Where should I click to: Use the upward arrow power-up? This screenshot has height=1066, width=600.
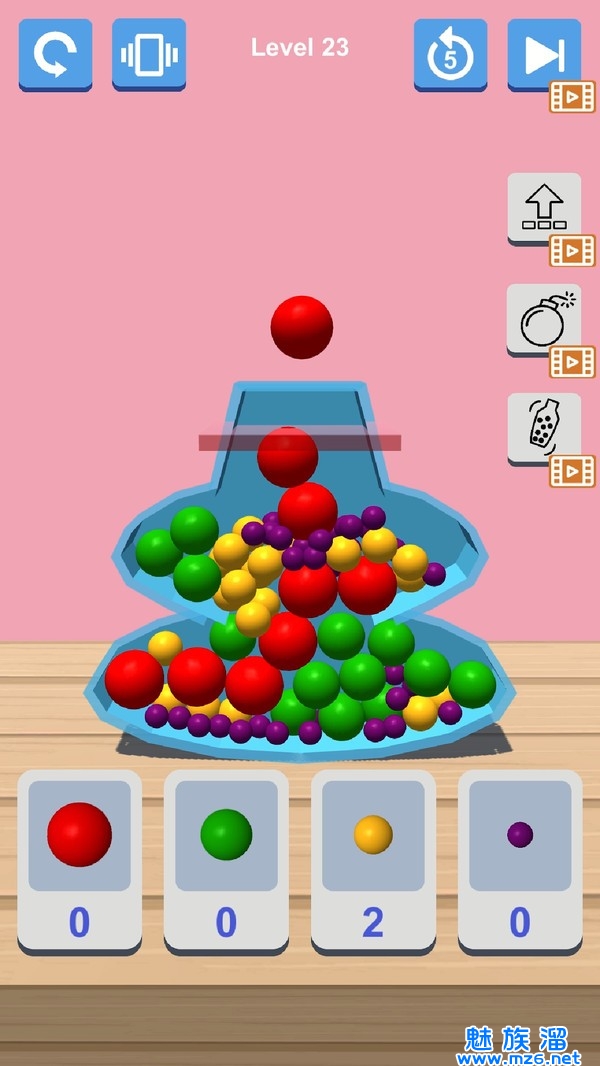pos(543,207)
